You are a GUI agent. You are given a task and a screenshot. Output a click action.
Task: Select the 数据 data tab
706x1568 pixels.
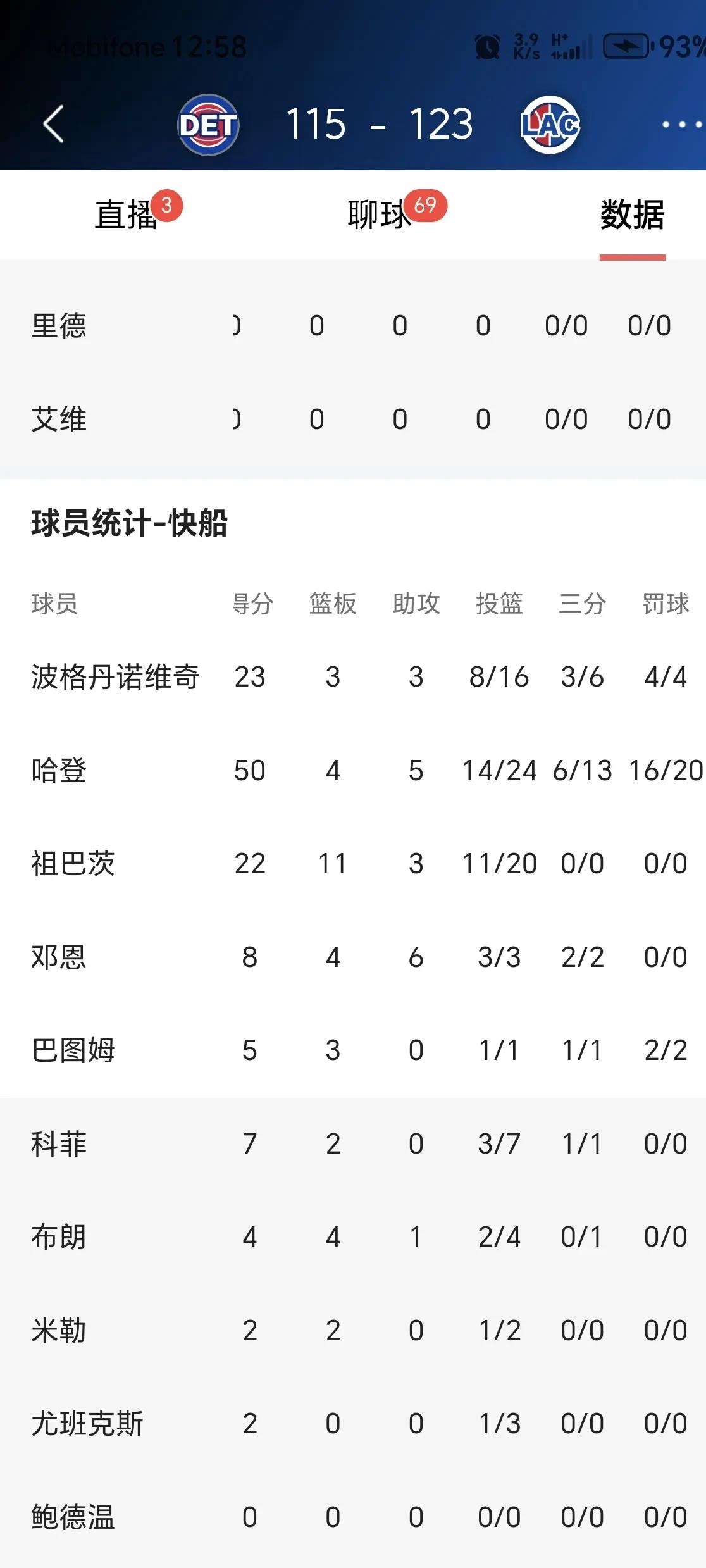pos(632,215)
